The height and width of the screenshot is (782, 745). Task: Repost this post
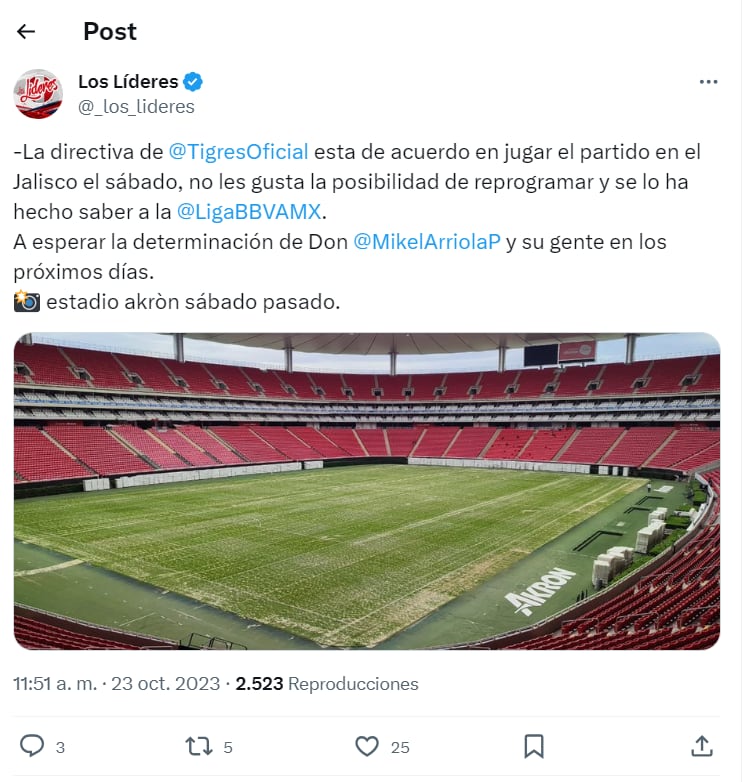tap(200, 746)
